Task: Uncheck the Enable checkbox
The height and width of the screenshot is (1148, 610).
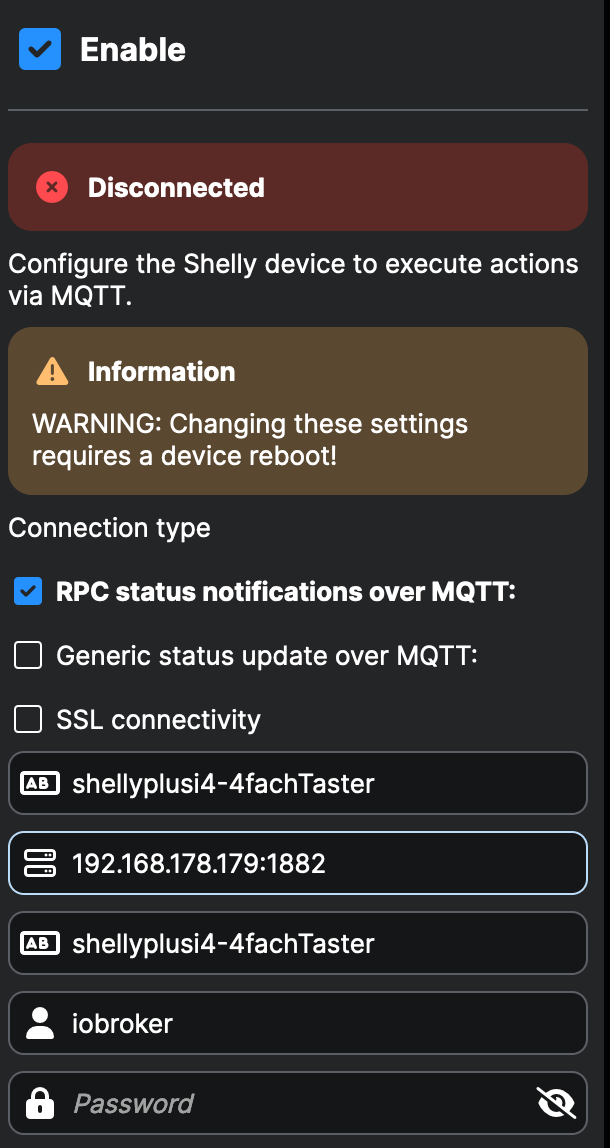Action: pos(40,49)
